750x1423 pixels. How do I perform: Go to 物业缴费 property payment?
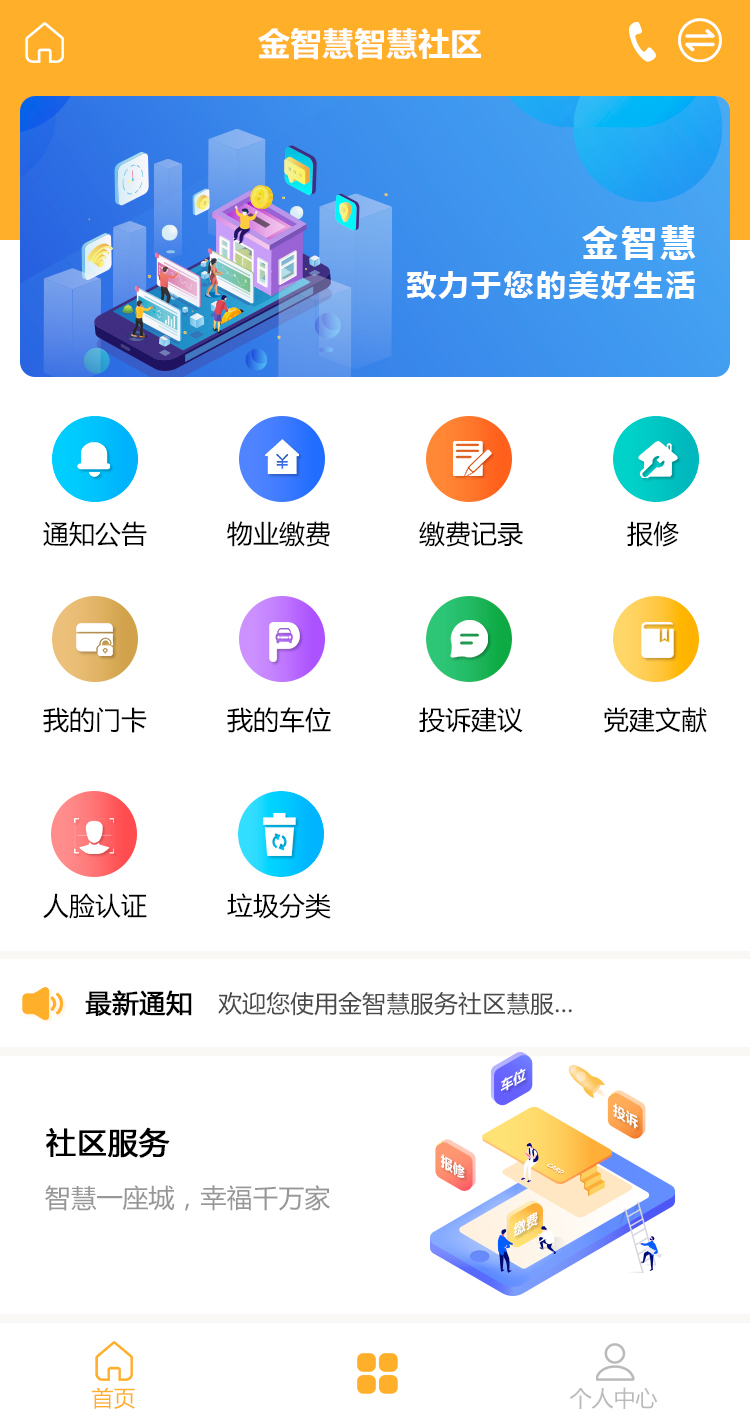point(281,482)
